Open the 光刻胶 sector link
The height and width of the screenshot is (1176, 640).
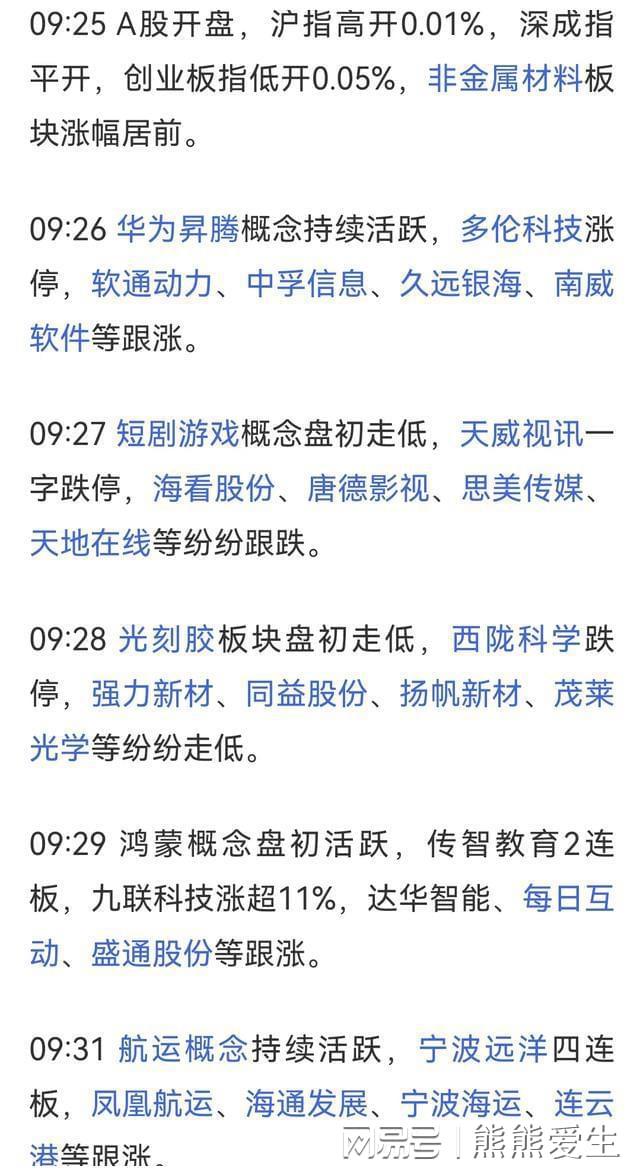[166, 639]
